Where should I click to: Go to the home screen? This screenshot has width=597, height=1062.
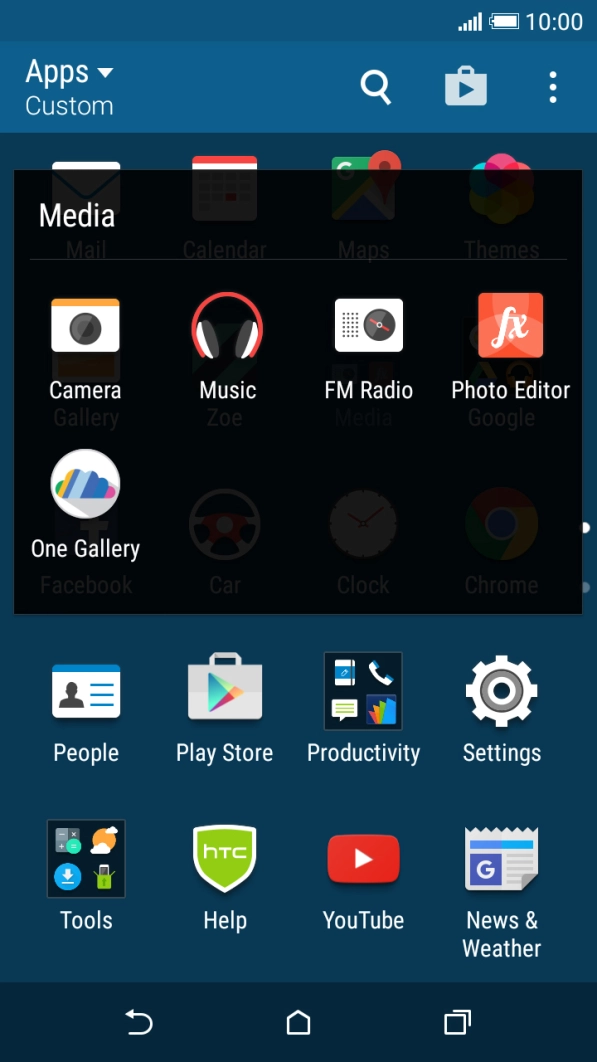coord(298,1022)
